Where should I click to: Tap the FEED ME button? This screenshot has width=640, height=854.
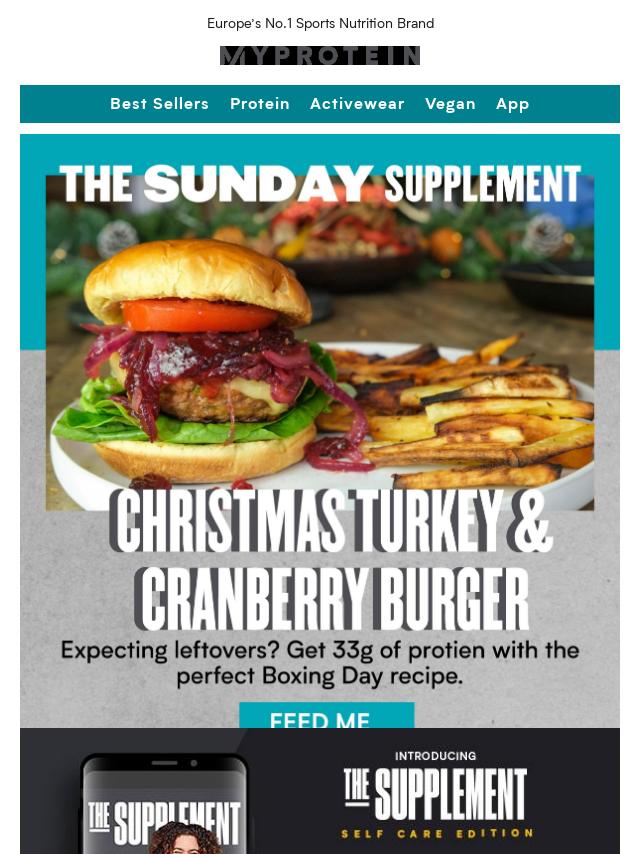tap(326, 716)
